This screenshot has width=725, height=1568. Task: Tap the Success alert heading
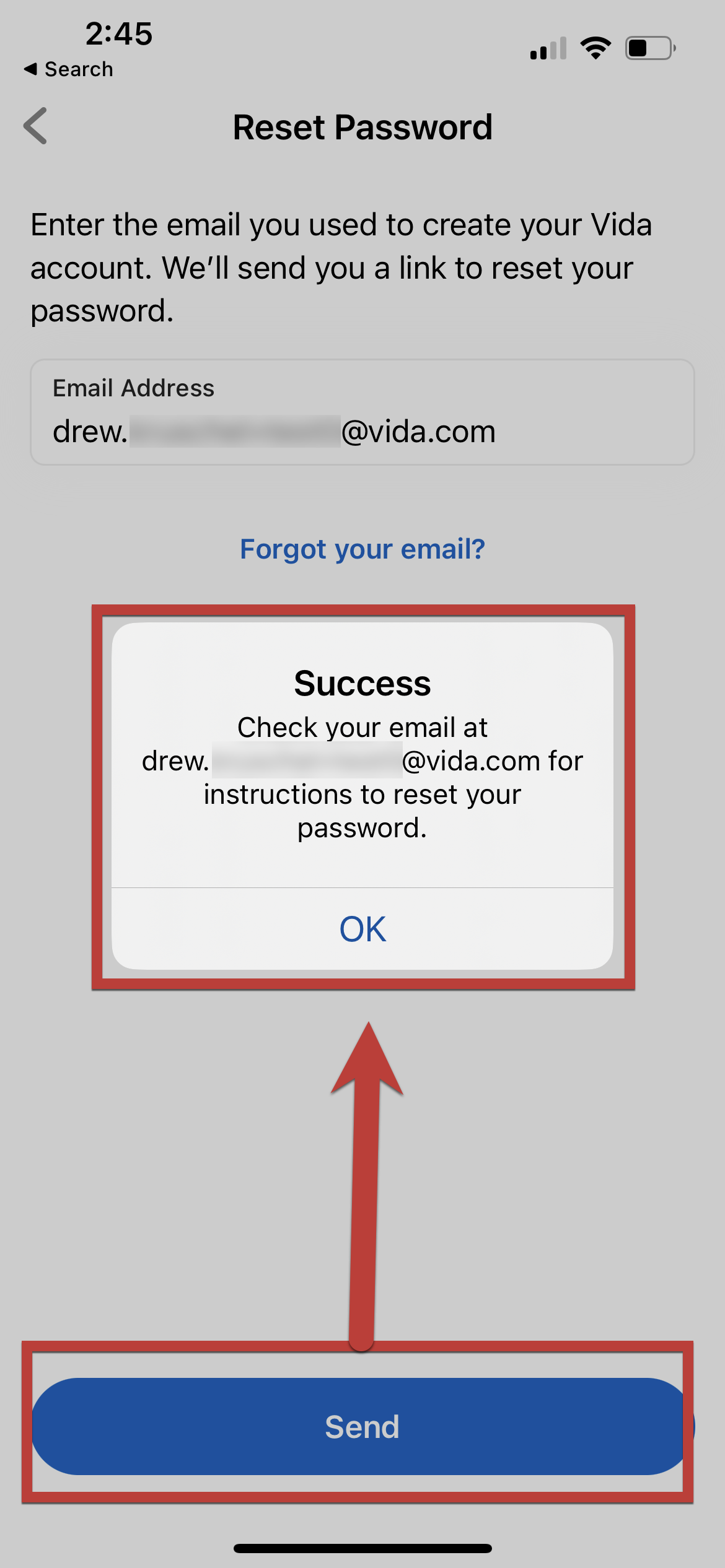tap(362, 684)
